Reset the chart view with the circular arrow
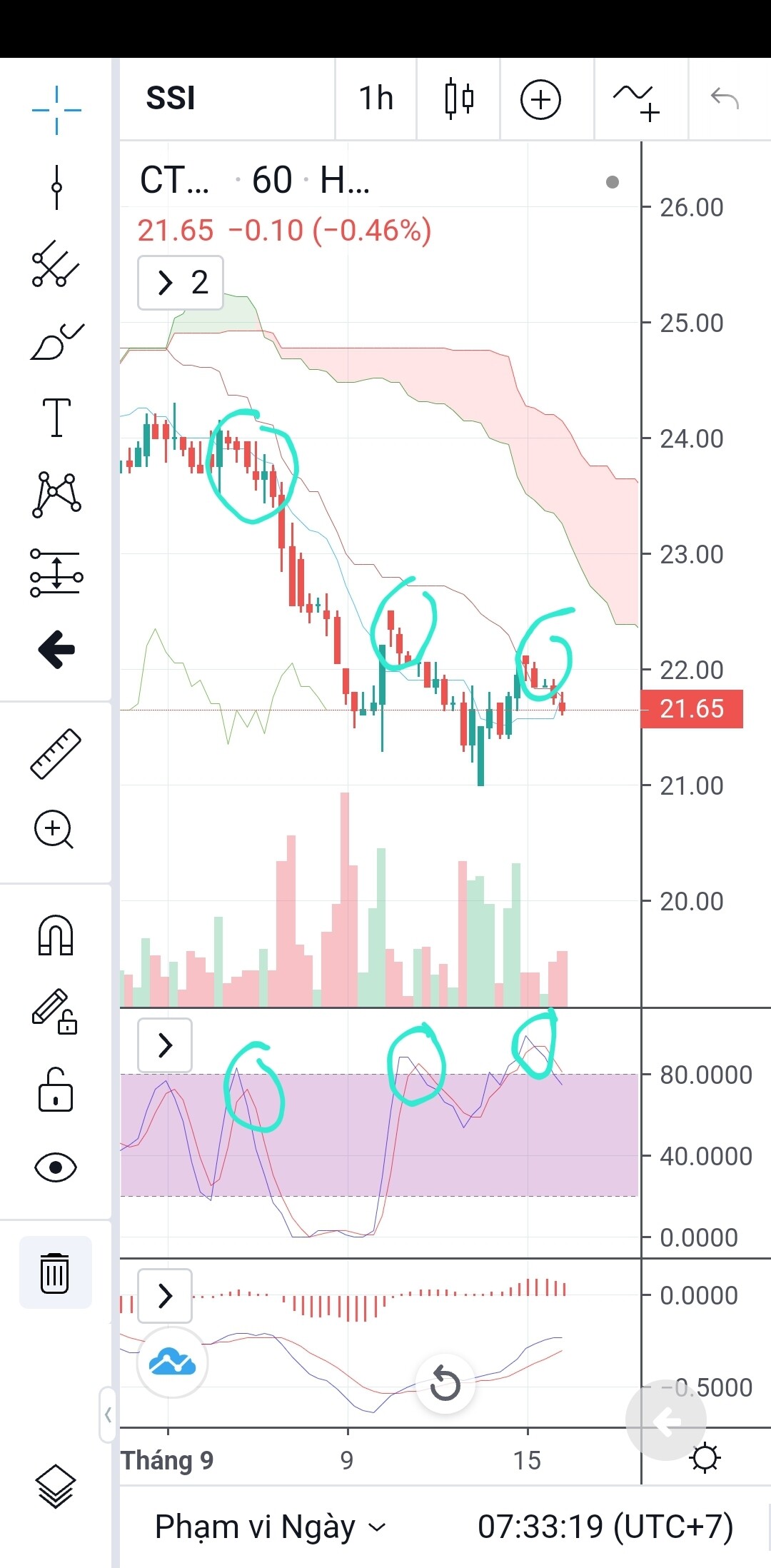Viewport: 771px width, 1568px height. [445, 1384]
